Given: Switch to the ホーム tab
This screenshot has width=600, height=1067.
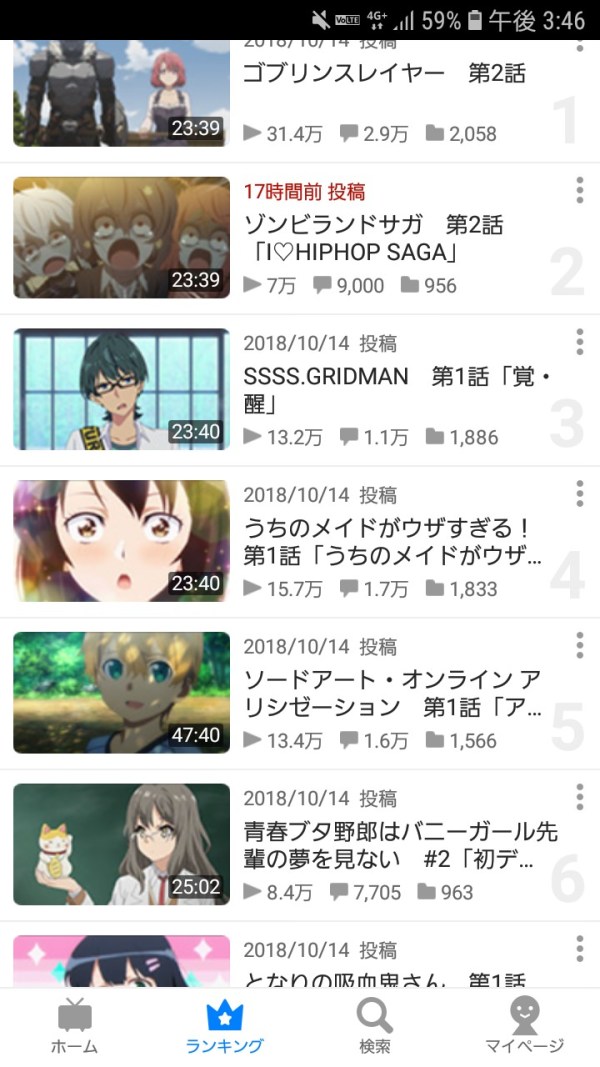Looking at the screenshot, I should tap(75, 1027).
